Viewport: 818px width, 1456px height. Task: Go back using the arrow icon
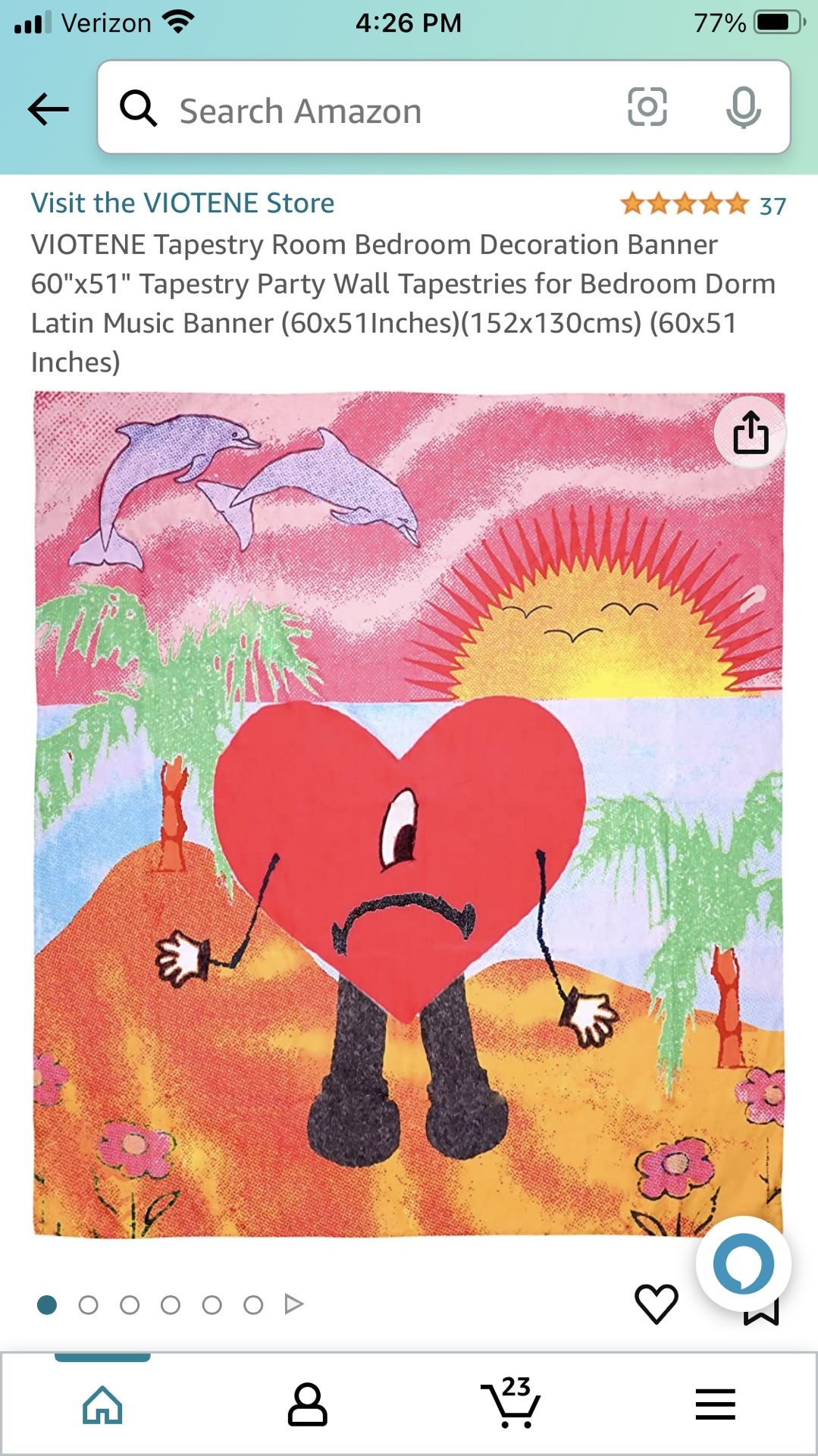coord(48,109)
